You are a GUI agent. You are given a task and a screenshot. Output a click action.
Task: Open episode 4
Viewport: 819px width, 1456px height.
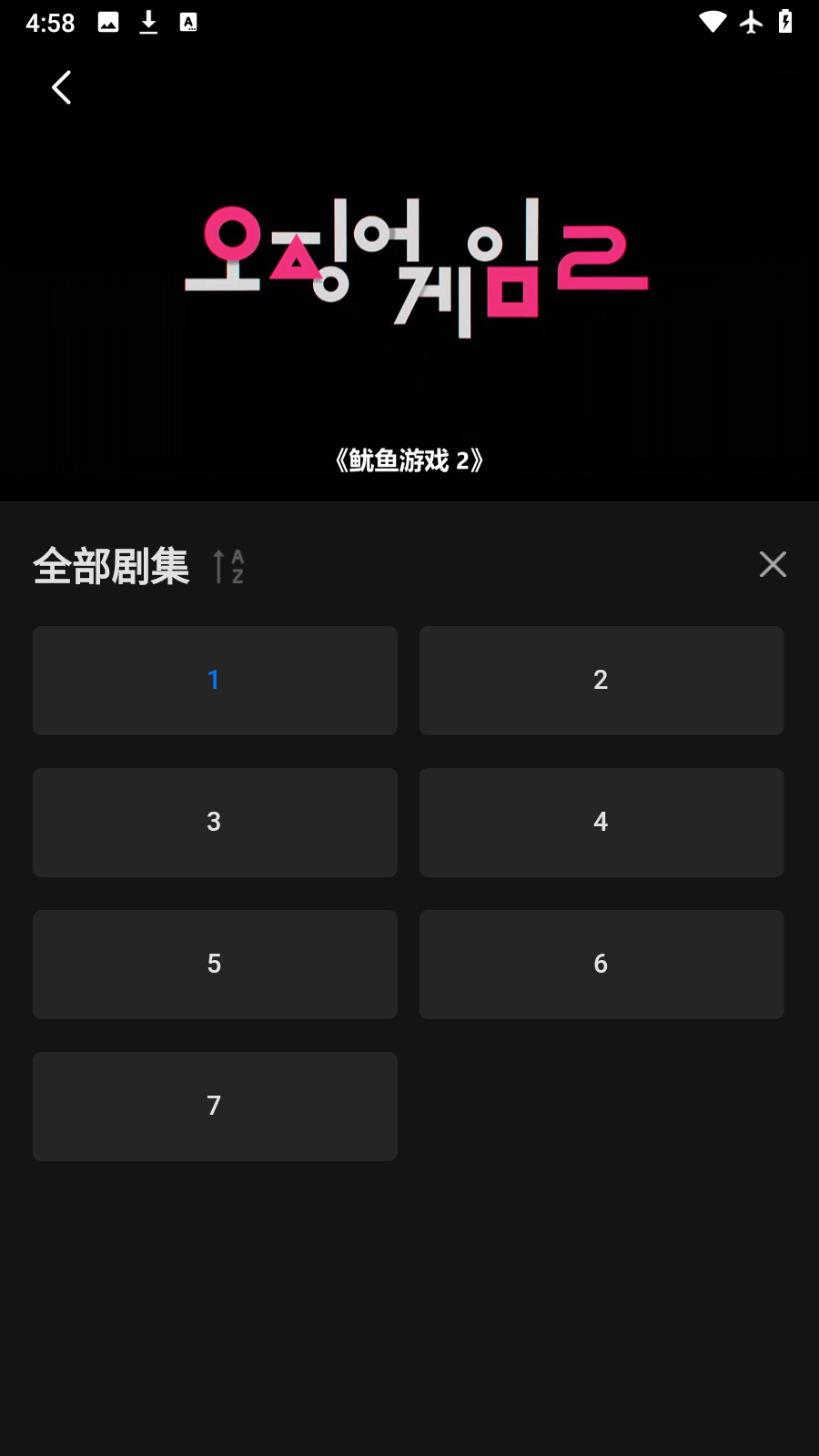(x=601, y=823)
